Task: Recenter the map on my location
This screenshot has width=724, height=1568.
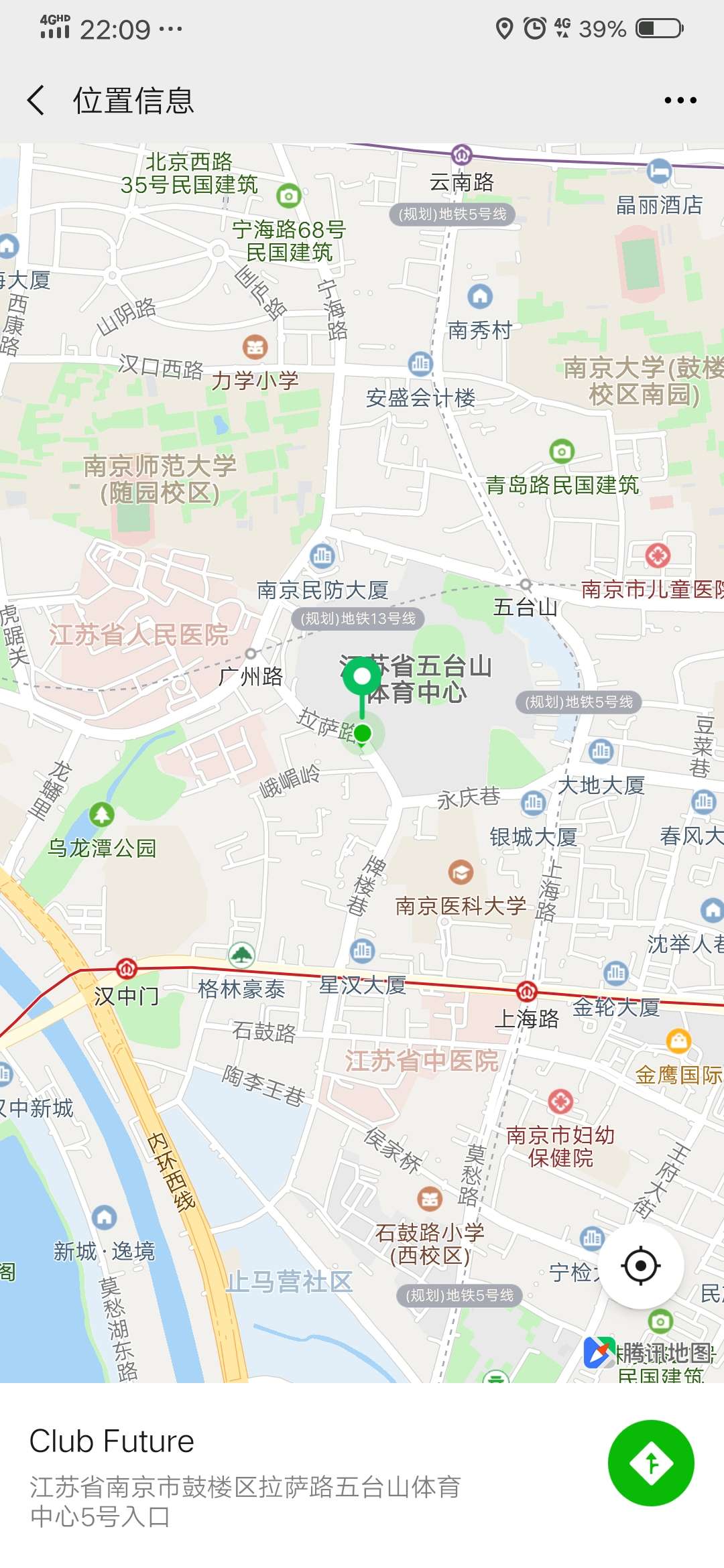Action: [641, 1266]
